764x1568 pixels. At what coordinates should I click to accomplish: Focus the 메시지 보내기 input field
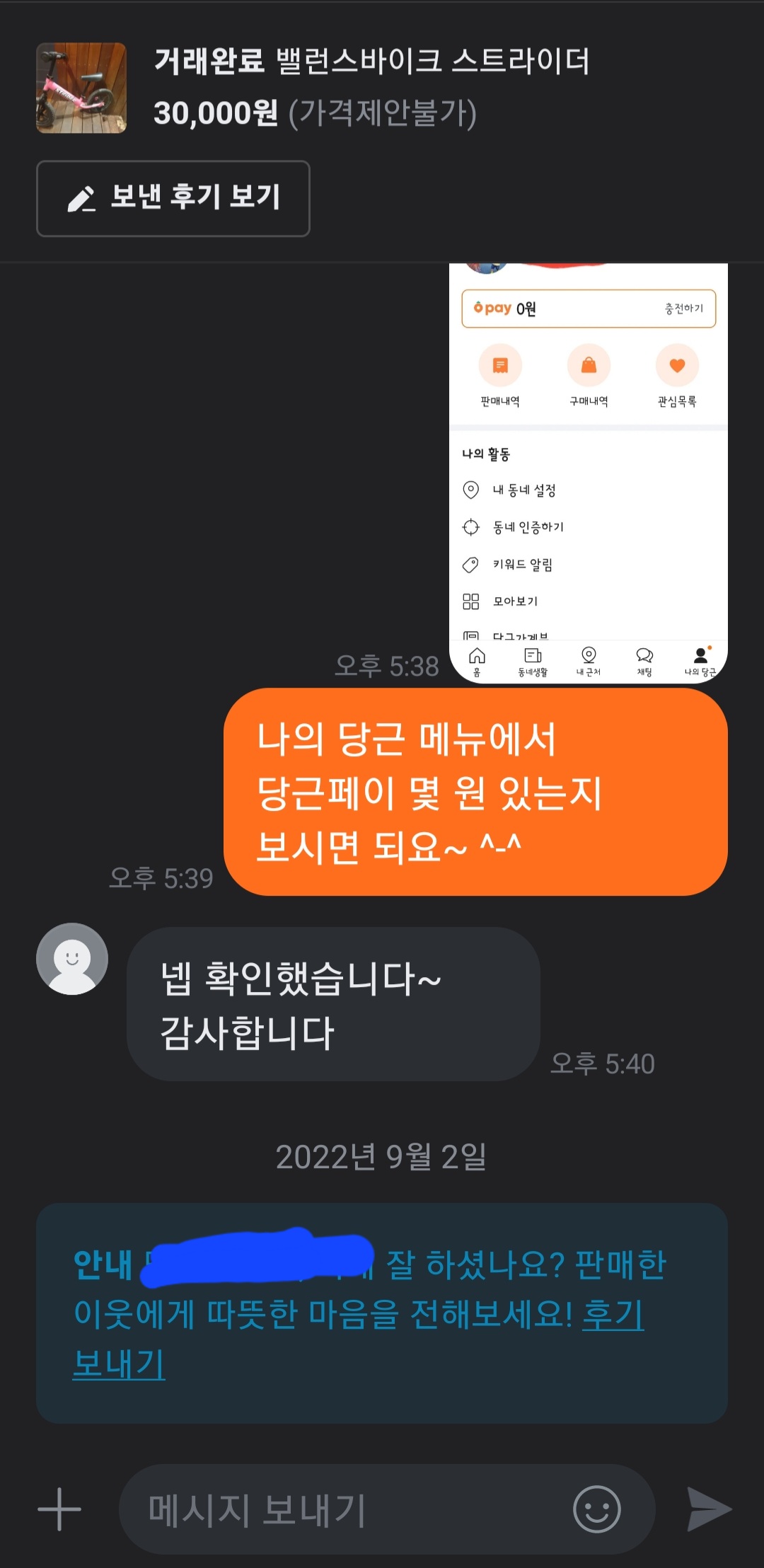340,1509
